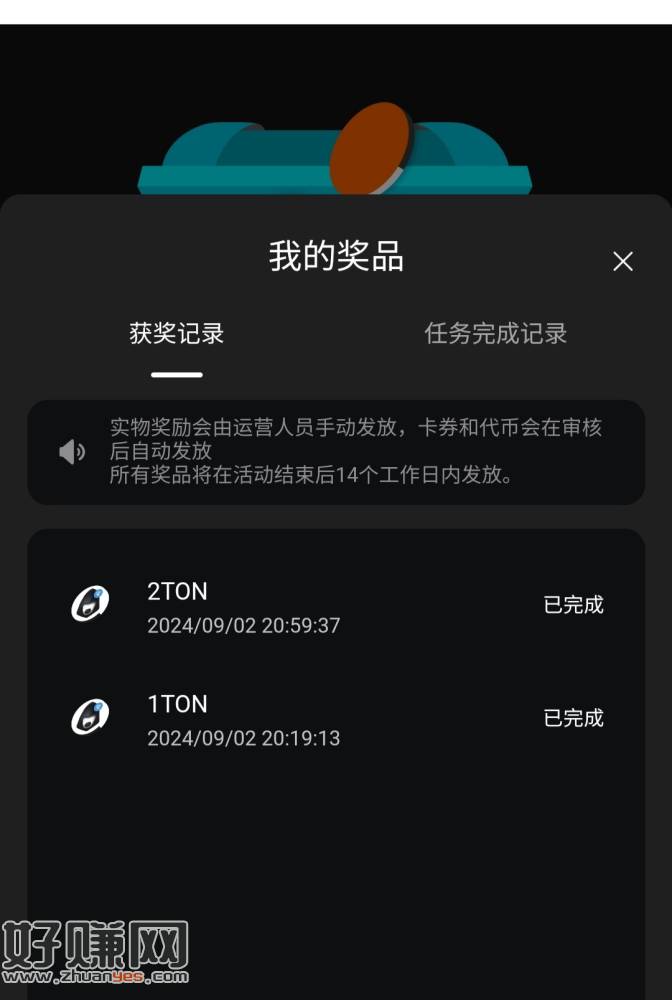Select the 获奖记录 tab

point(177,334)
